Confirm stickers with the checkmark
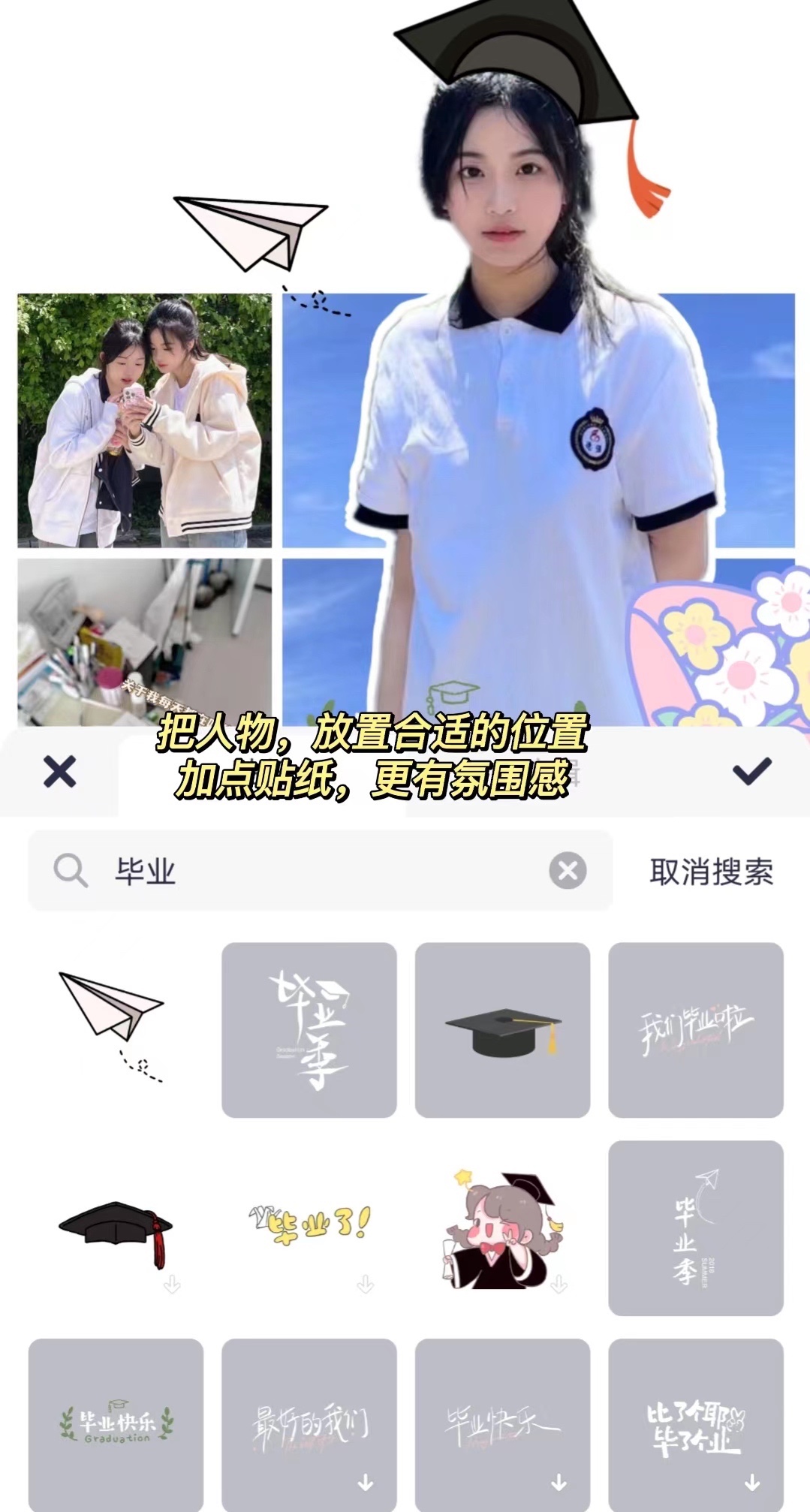The image size is (810, 1512). 751,771
